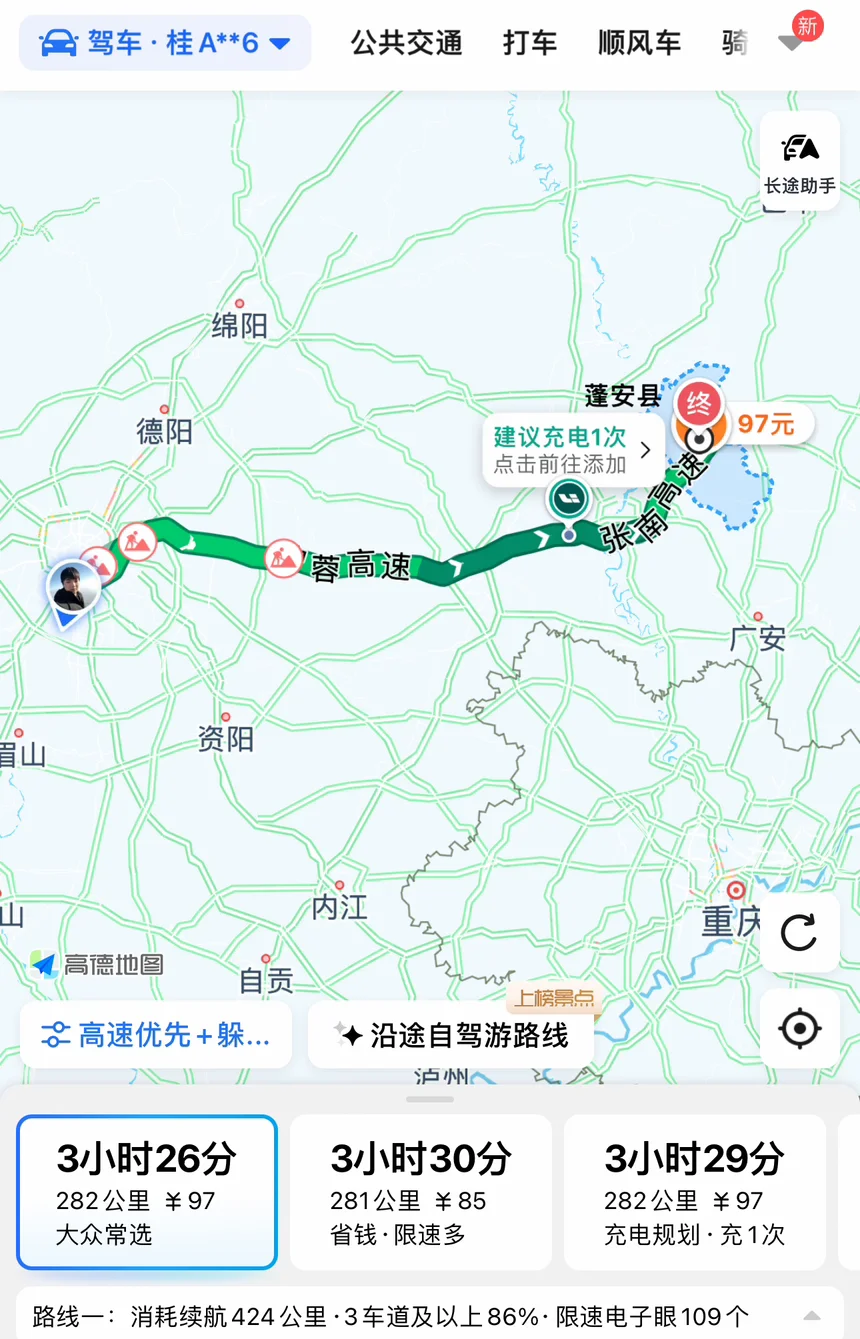This screenshot has height=1339, width=860.
Task: Select the 3小时30分 省钱 route
Action: [x=421, y=1192]
